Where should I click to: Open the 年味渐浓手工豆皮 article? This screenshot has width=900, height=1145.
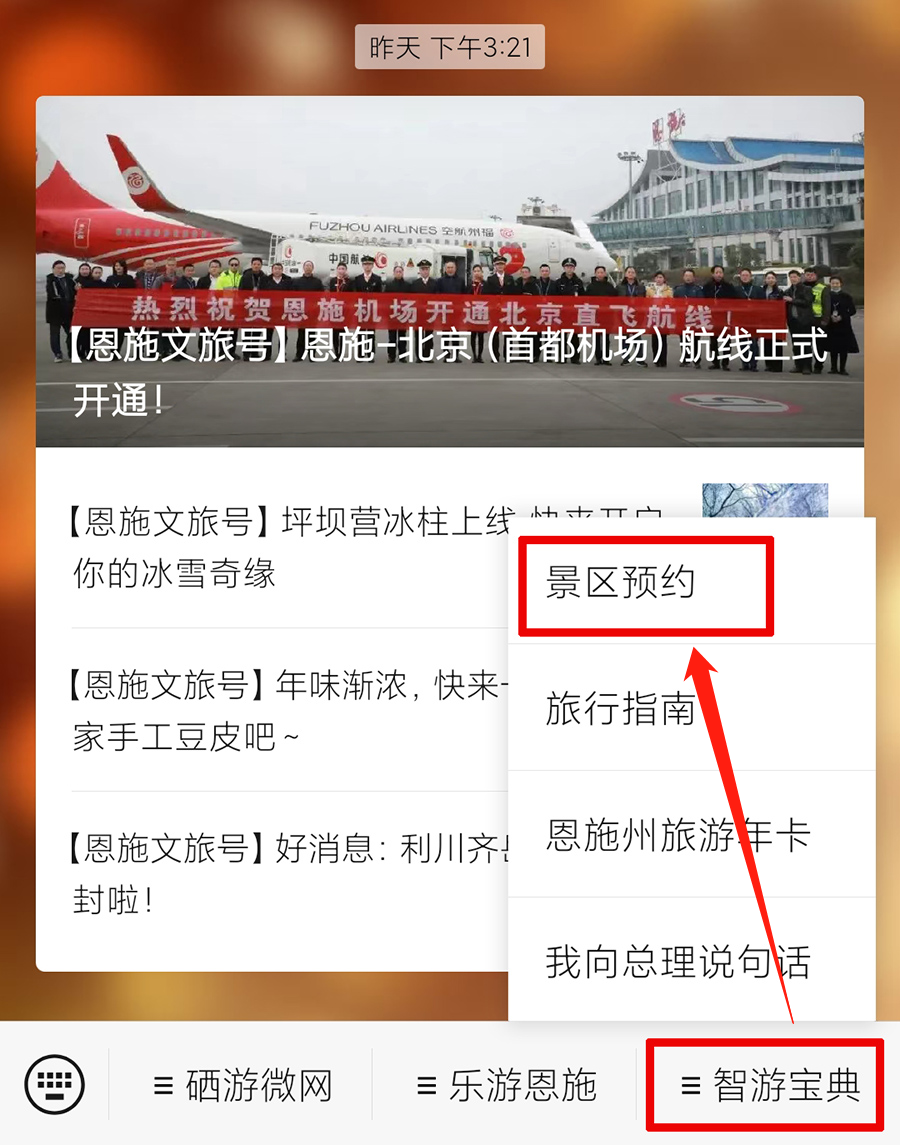tap(280, 711)
